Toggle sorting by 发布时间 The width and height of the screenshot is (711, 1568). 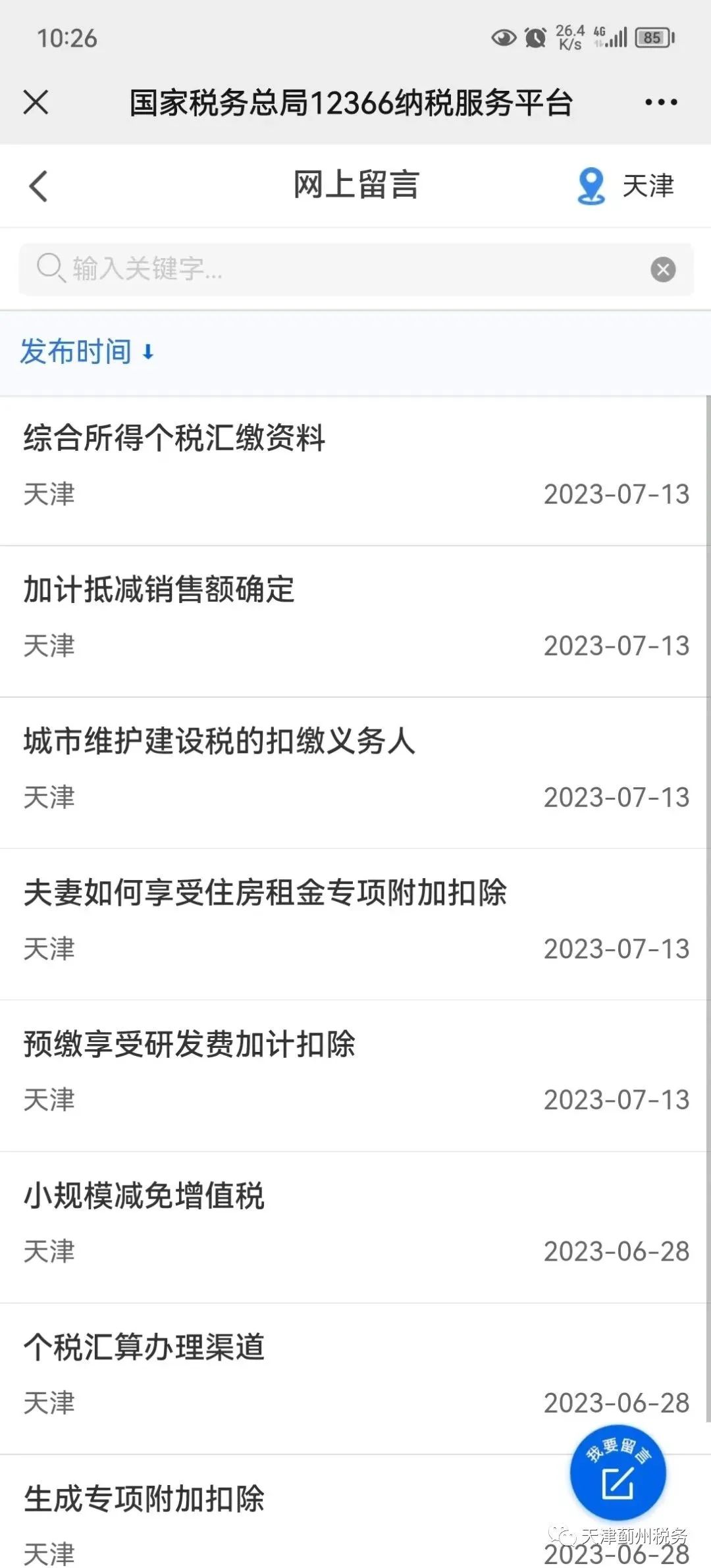point(87,352)
